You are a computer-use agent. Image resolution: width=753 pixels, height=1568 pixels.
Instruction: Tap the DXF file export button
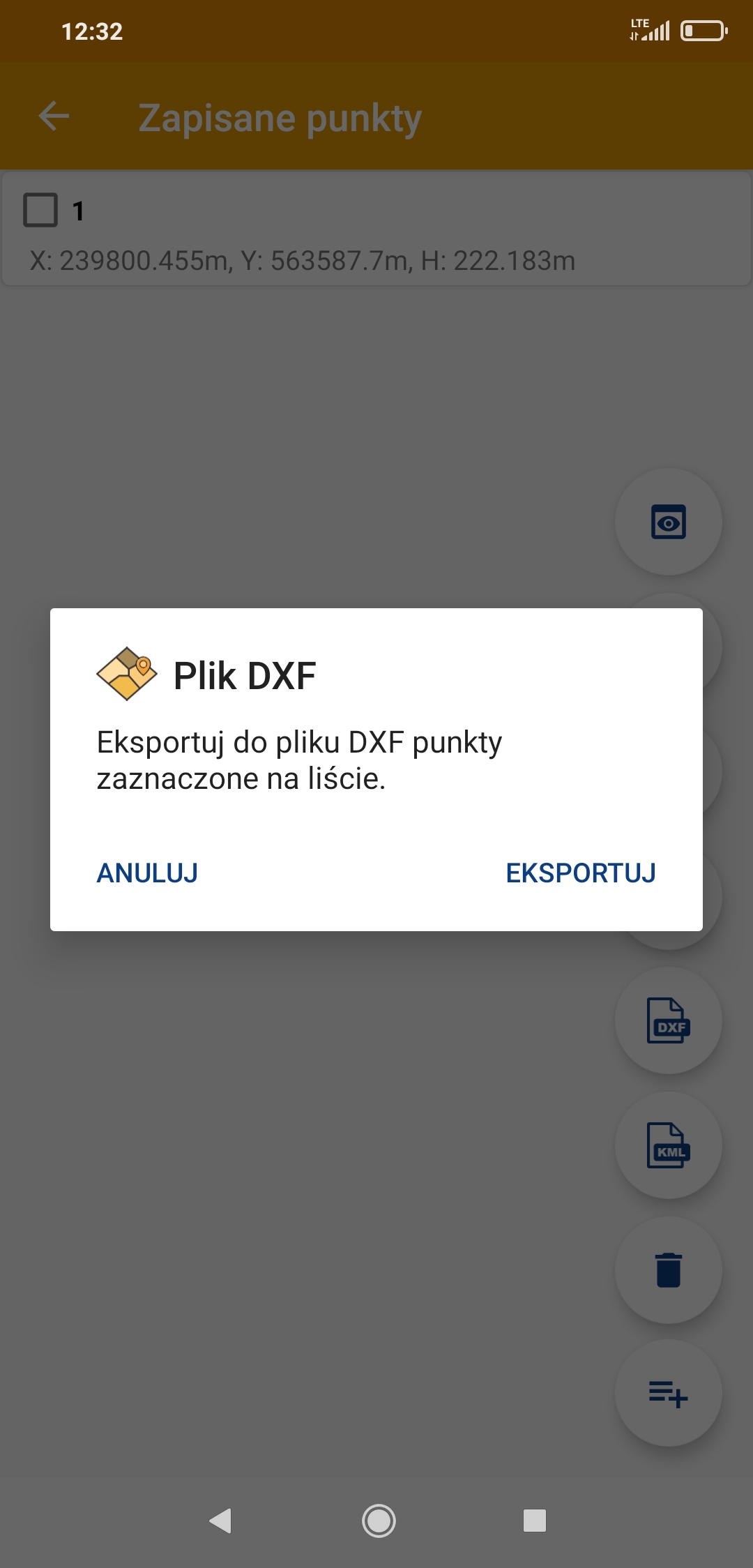coord(668,1020)
